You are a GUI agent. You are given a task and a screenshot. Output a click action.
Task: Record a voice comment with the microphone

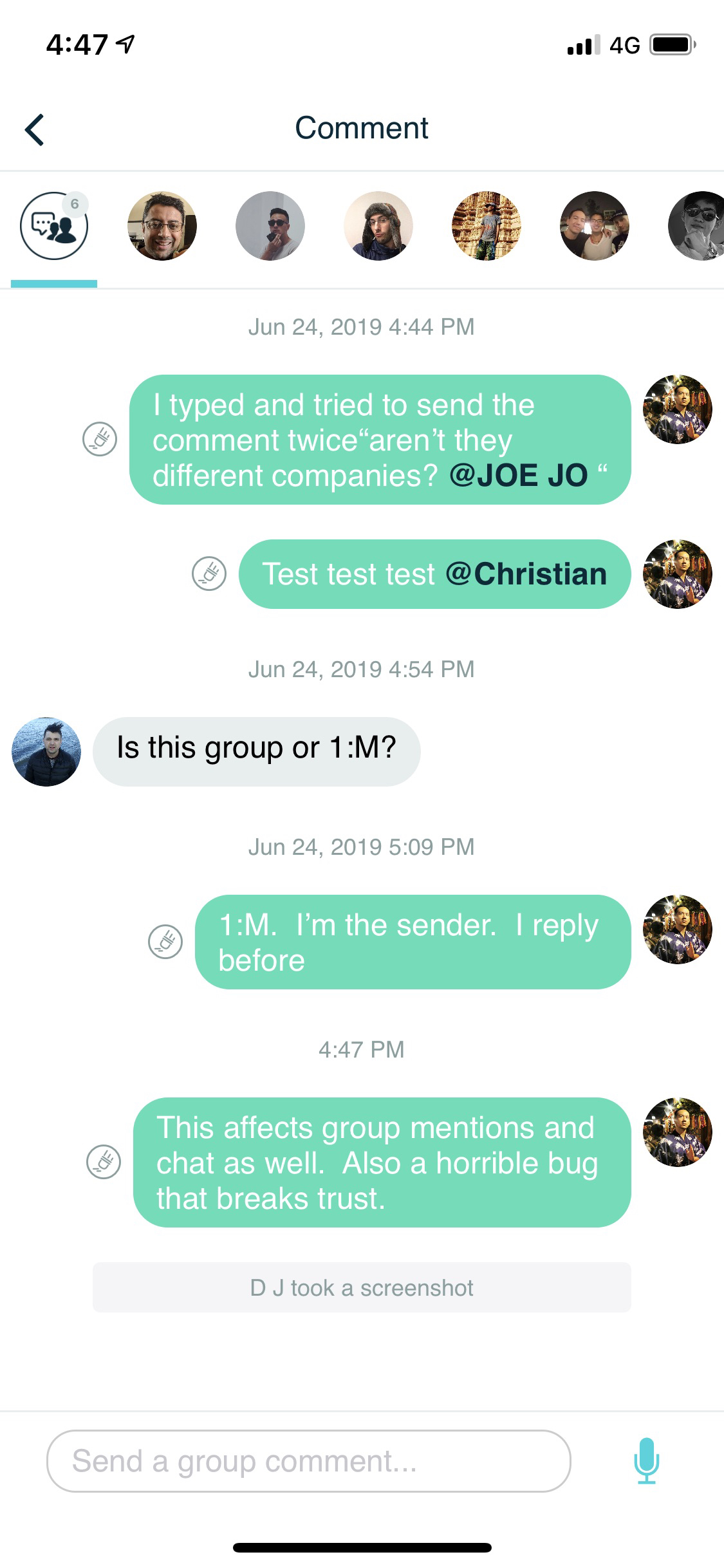646,1461
